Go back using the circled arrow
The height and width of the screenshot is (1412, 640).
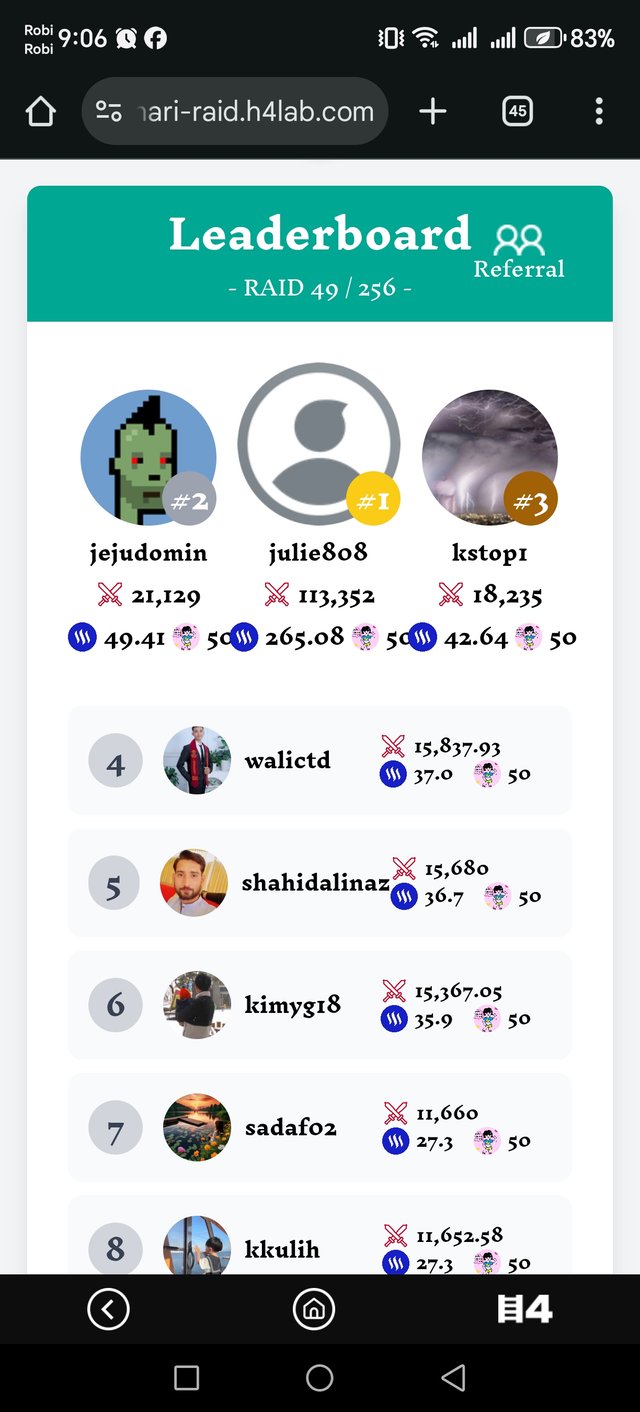[x=108, y=1309]
